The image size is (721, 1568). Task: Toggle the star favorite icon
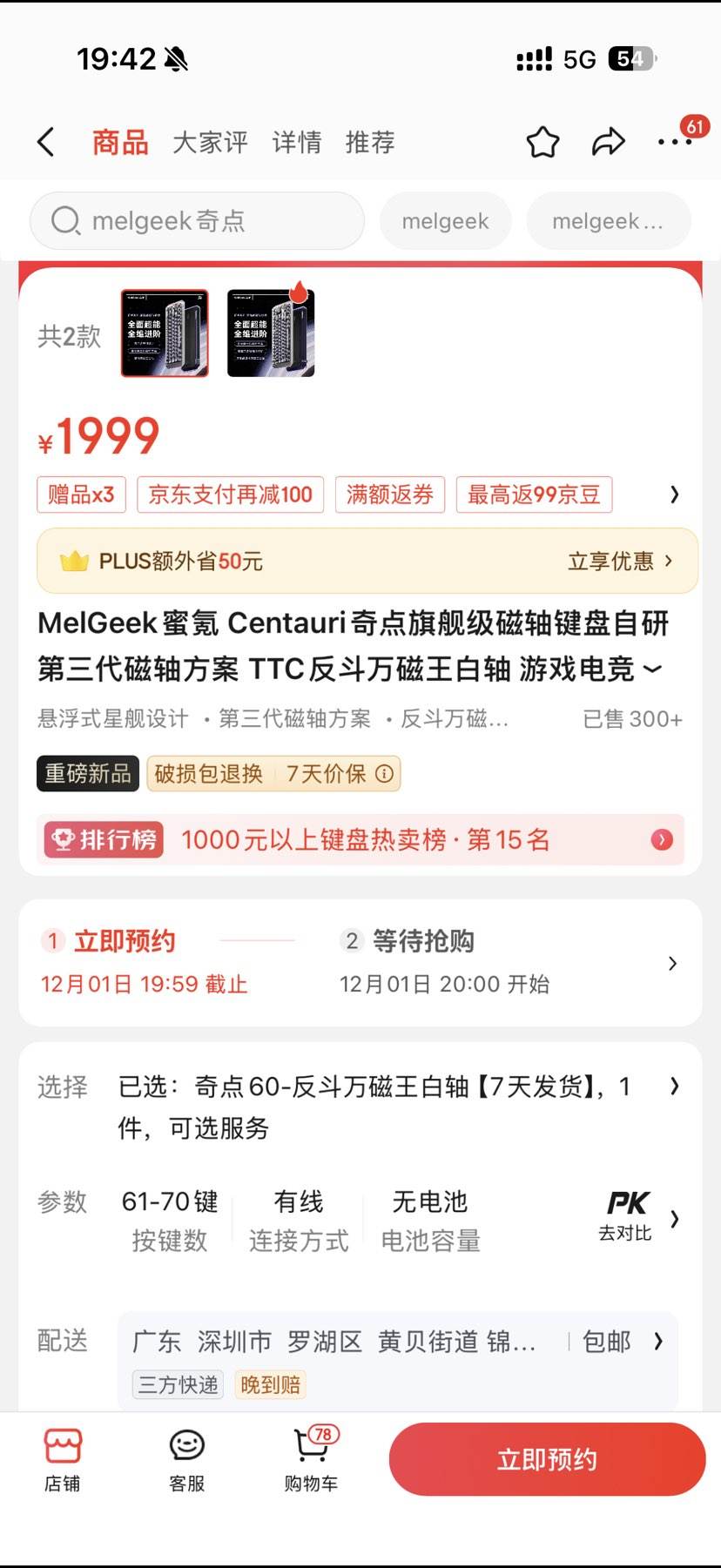[542, 141]
